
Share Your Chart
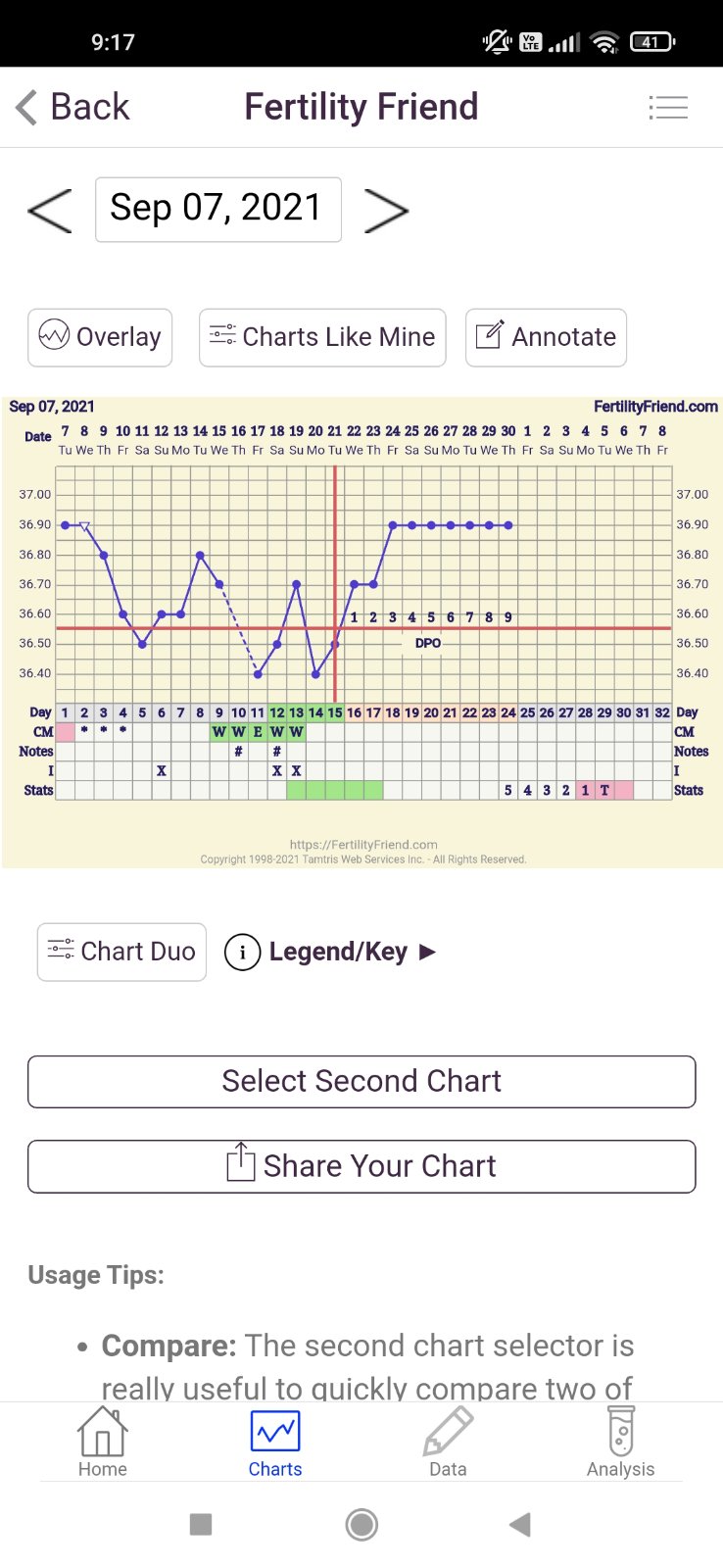[x=361, y=1166]
